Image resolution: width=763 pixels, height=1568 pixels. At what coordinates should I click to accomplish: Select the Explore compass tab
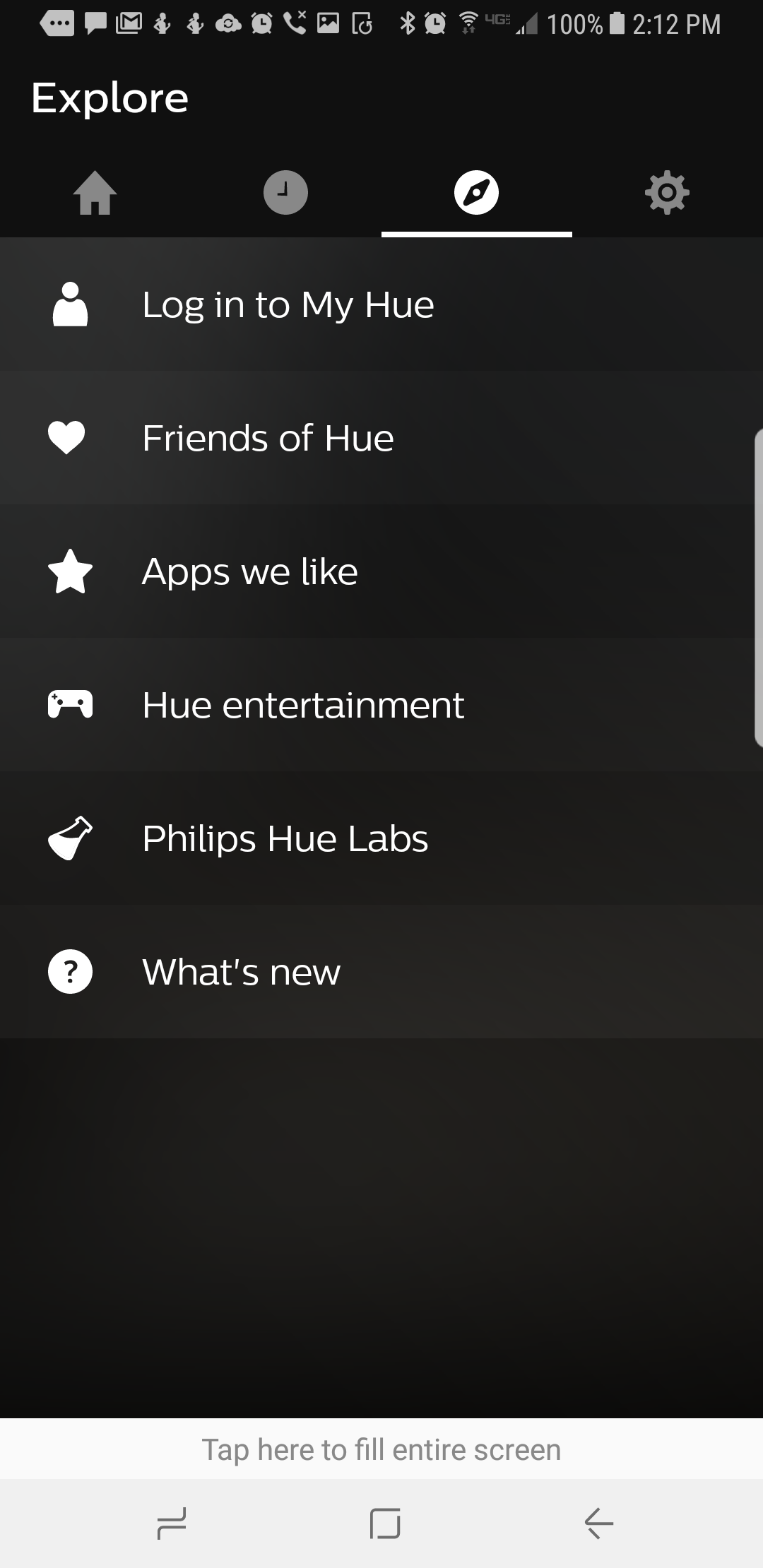click(476, 193)
